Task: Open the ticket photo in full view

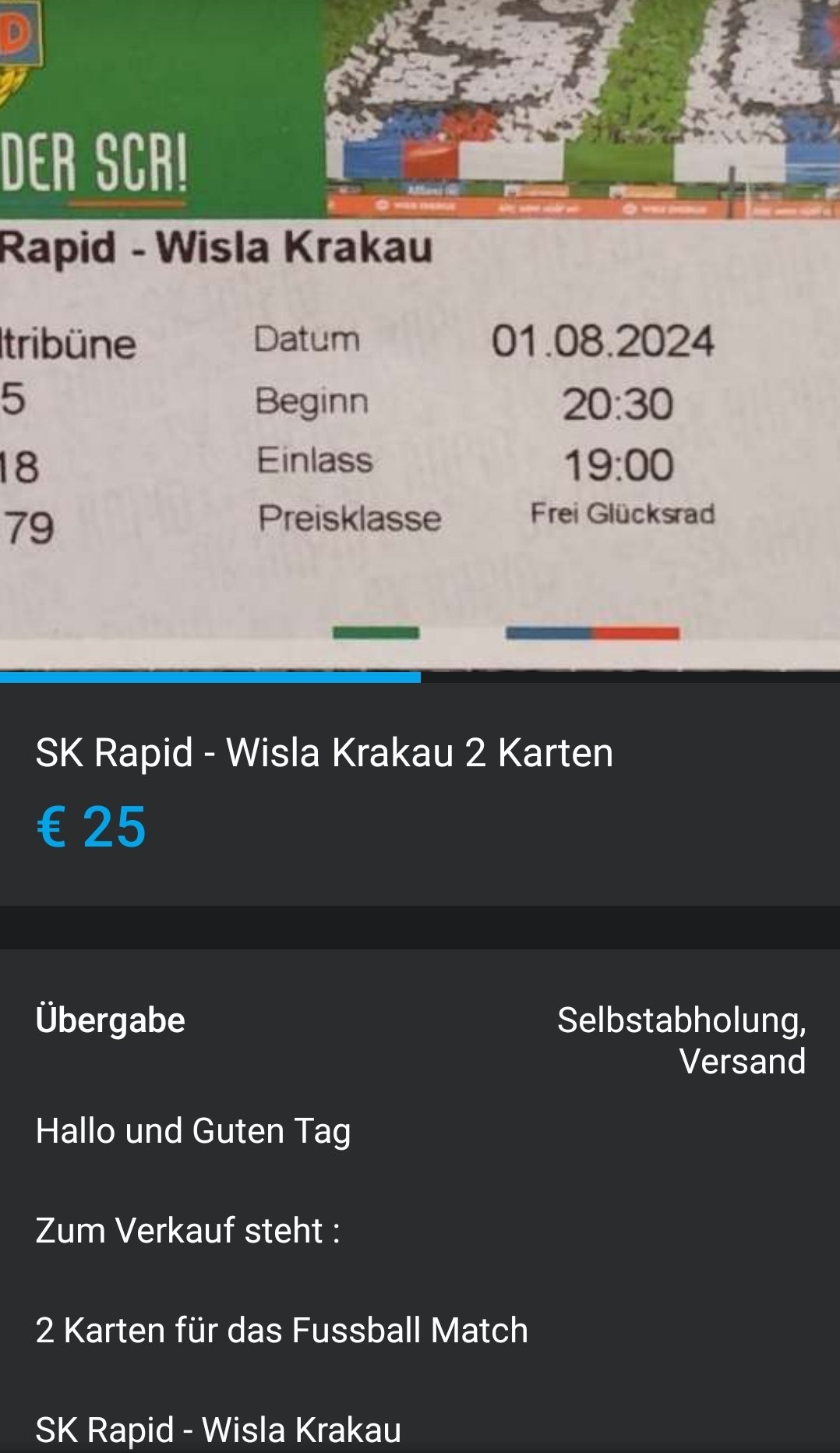Action: point(420,335)
